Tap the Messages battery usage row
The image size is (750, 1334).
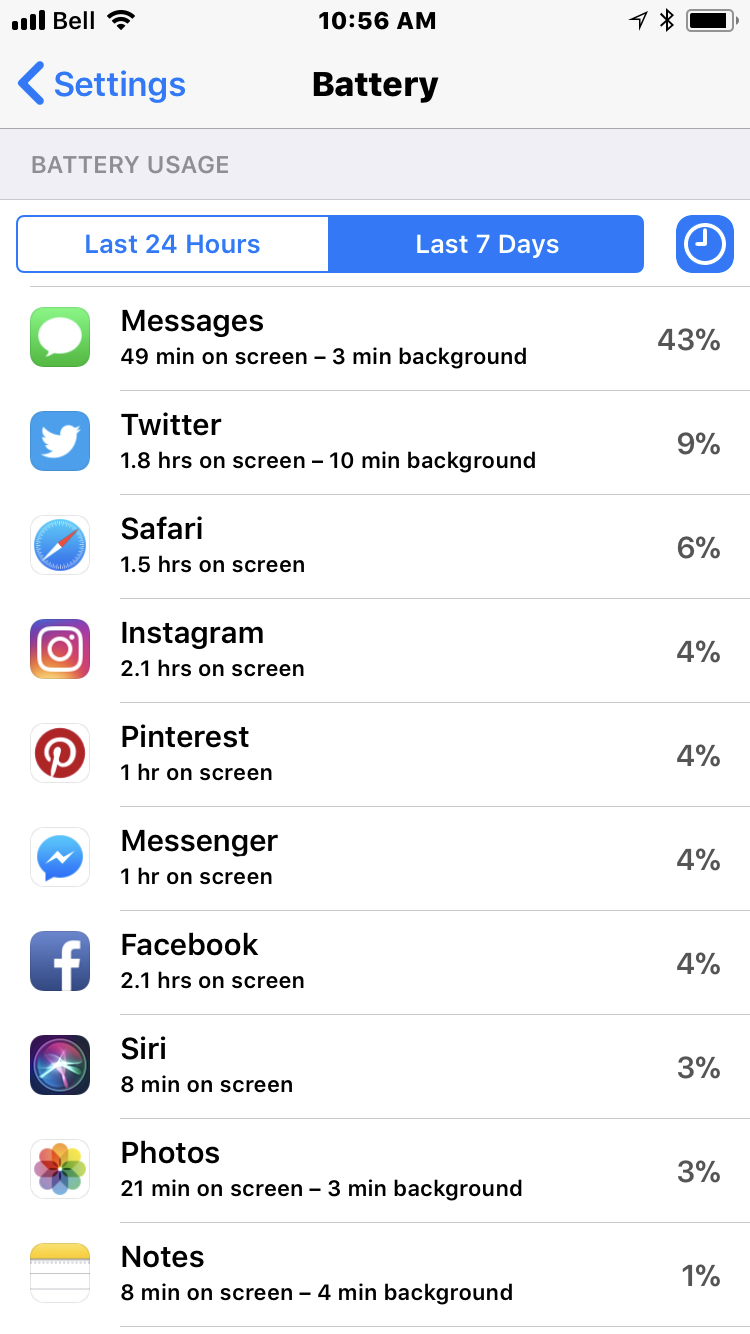(x=375, y=339)
